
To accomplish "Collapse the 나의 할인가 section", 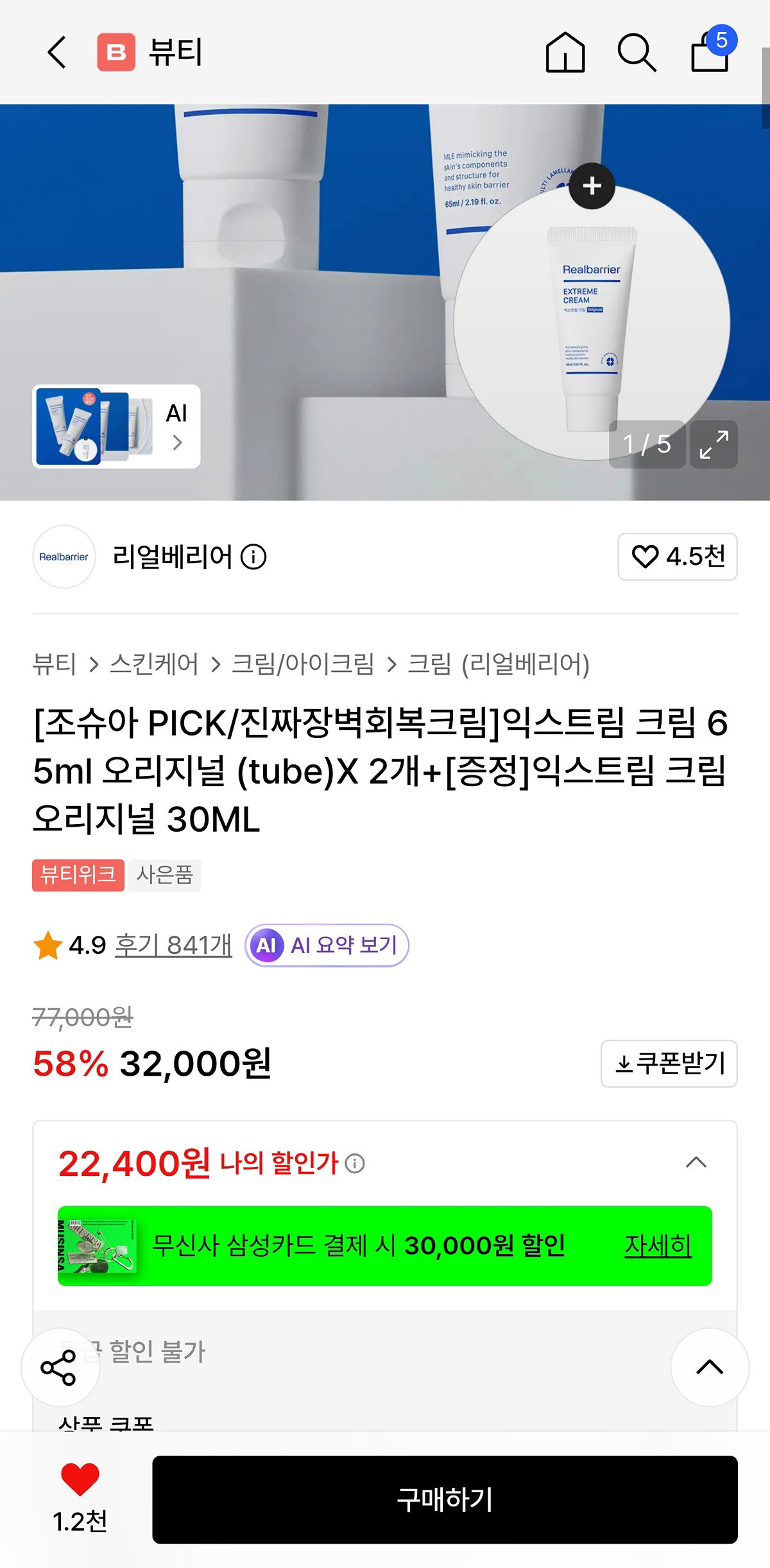I will [x=696, y=1162].
